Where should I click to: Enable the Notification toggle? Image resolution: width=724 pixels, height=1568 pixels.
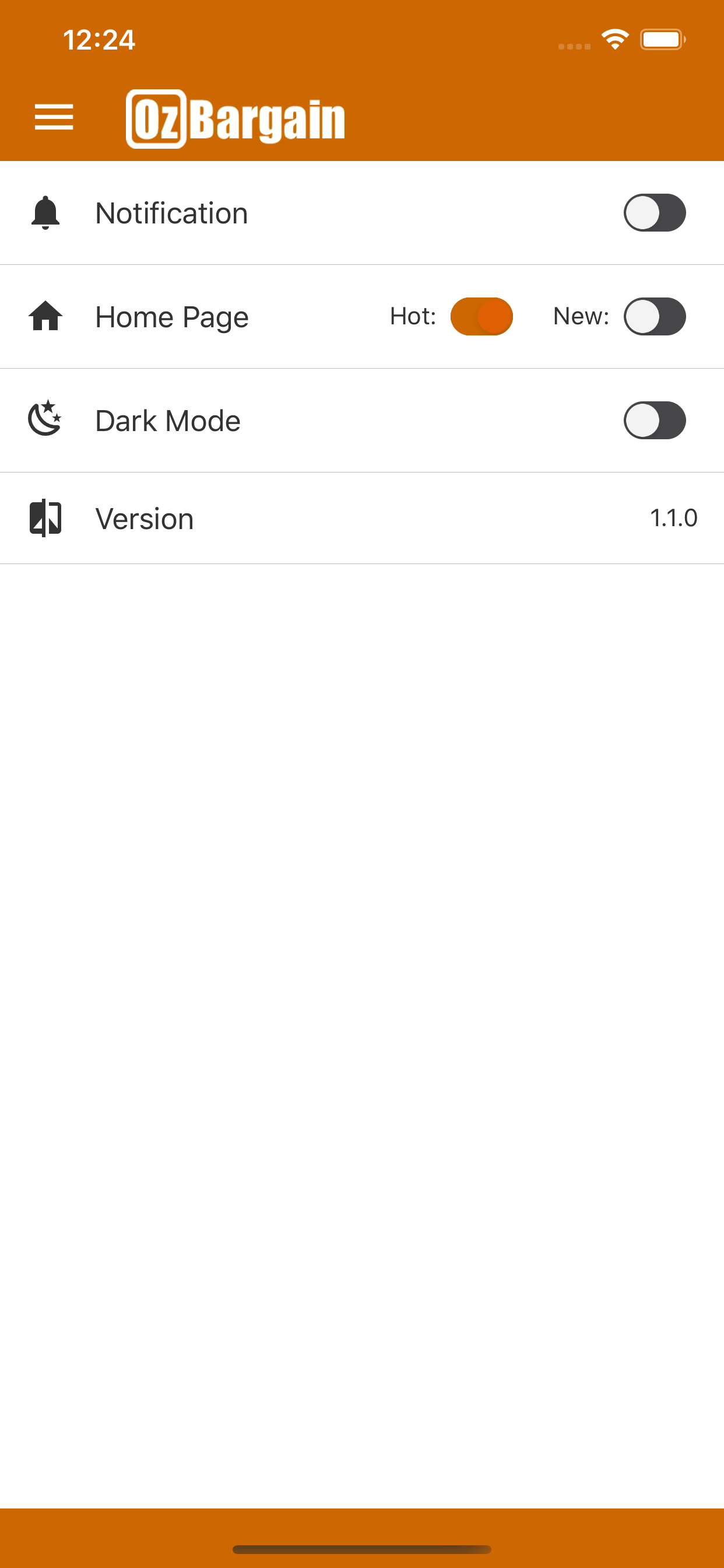[x=655, y=212]
